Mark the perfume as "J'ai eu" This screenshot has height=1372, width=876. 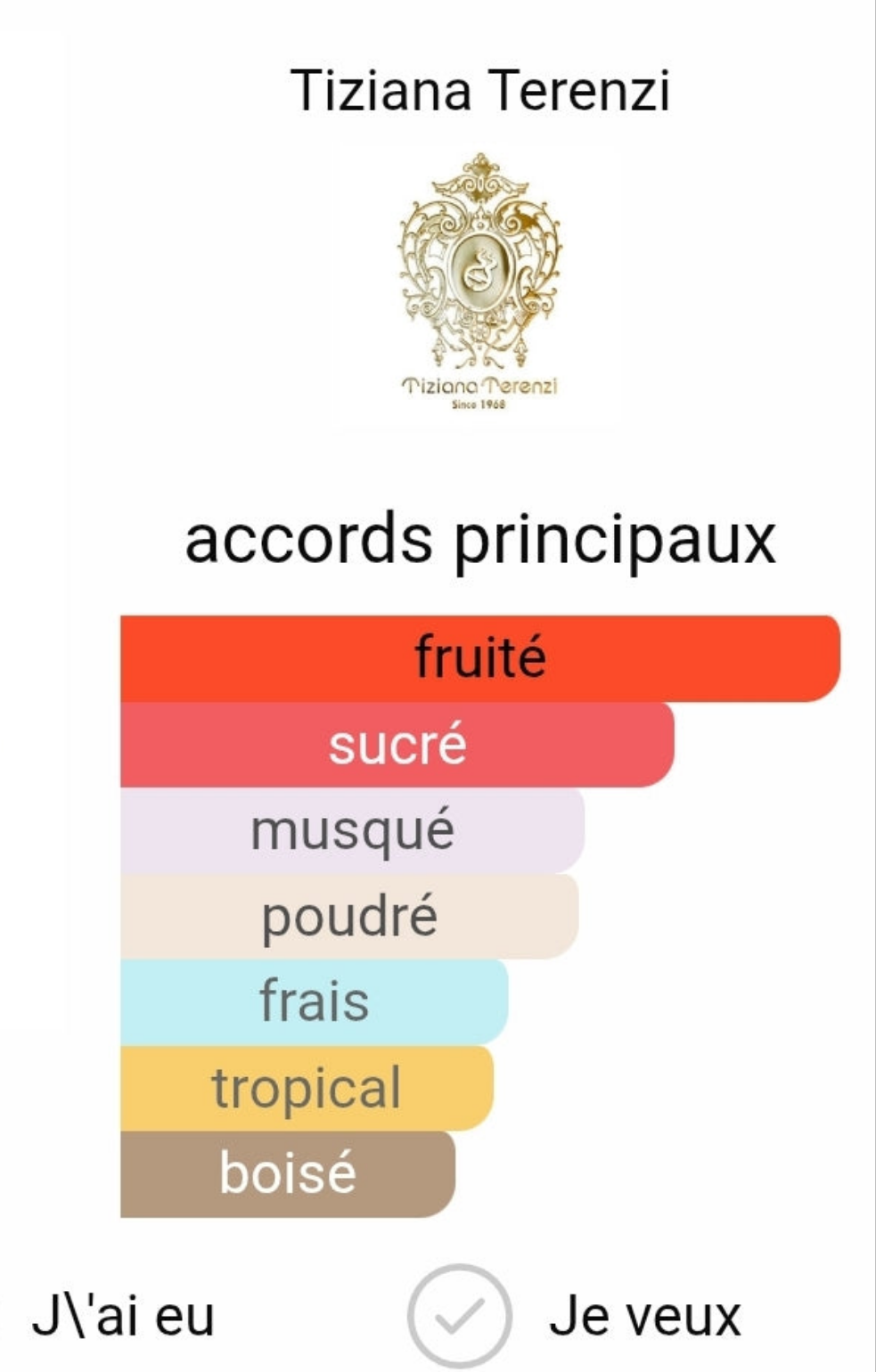pos(124,1316)
